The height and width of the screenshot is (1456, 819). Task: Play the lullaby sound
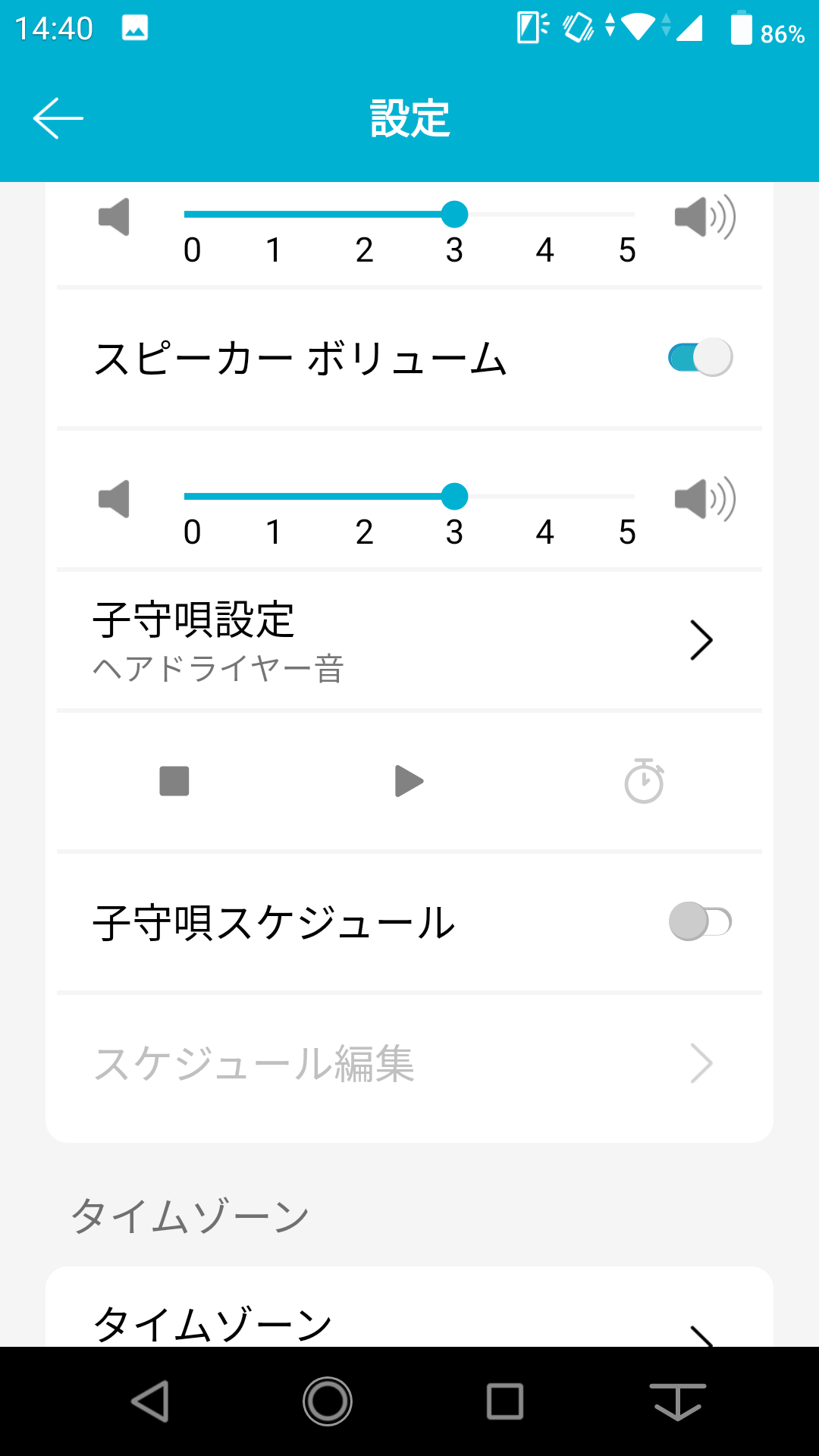coord(409,781)
